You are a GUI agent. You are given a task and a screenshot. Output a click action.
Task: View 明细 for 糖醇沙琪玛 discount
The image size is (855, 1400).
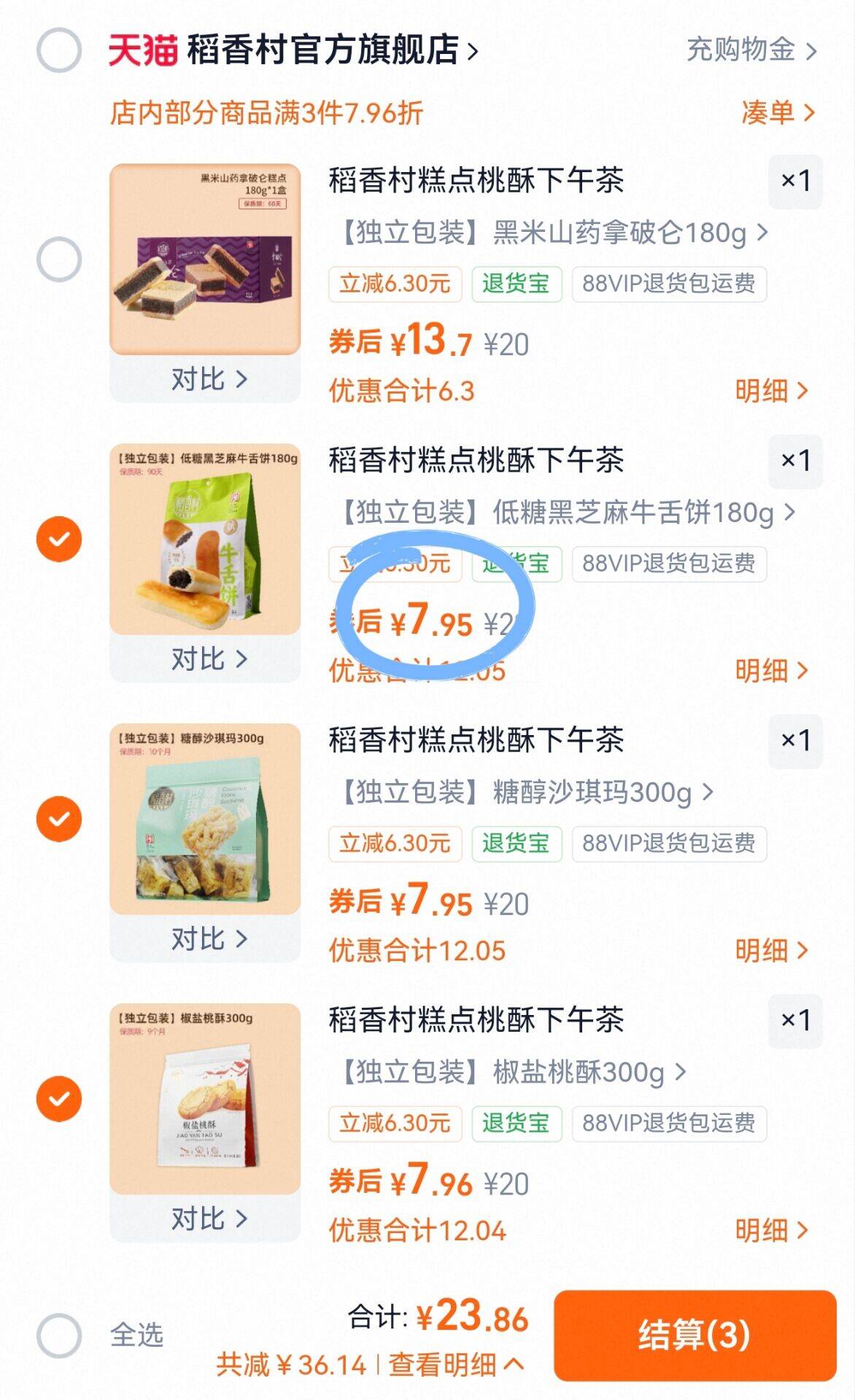coord(771,951)
